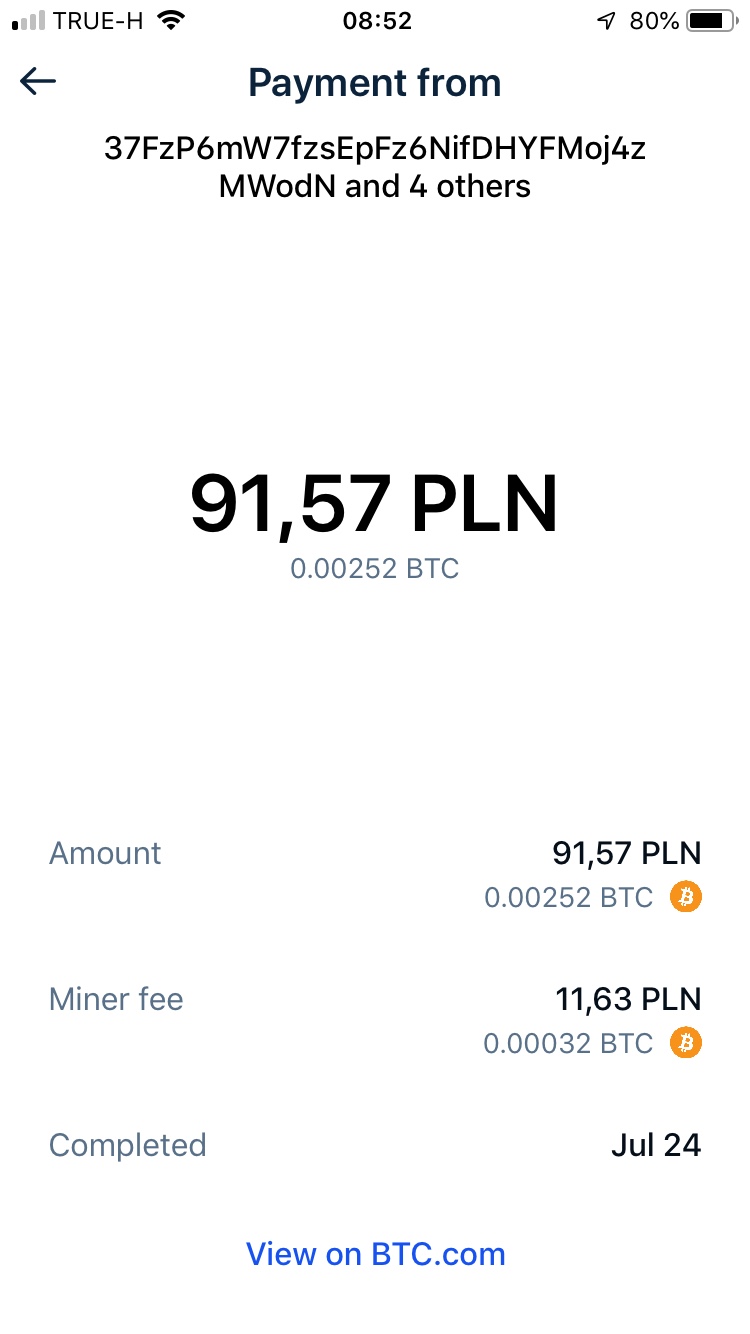
Task: Go back using the arrow icon
Action: coord(38,82)
